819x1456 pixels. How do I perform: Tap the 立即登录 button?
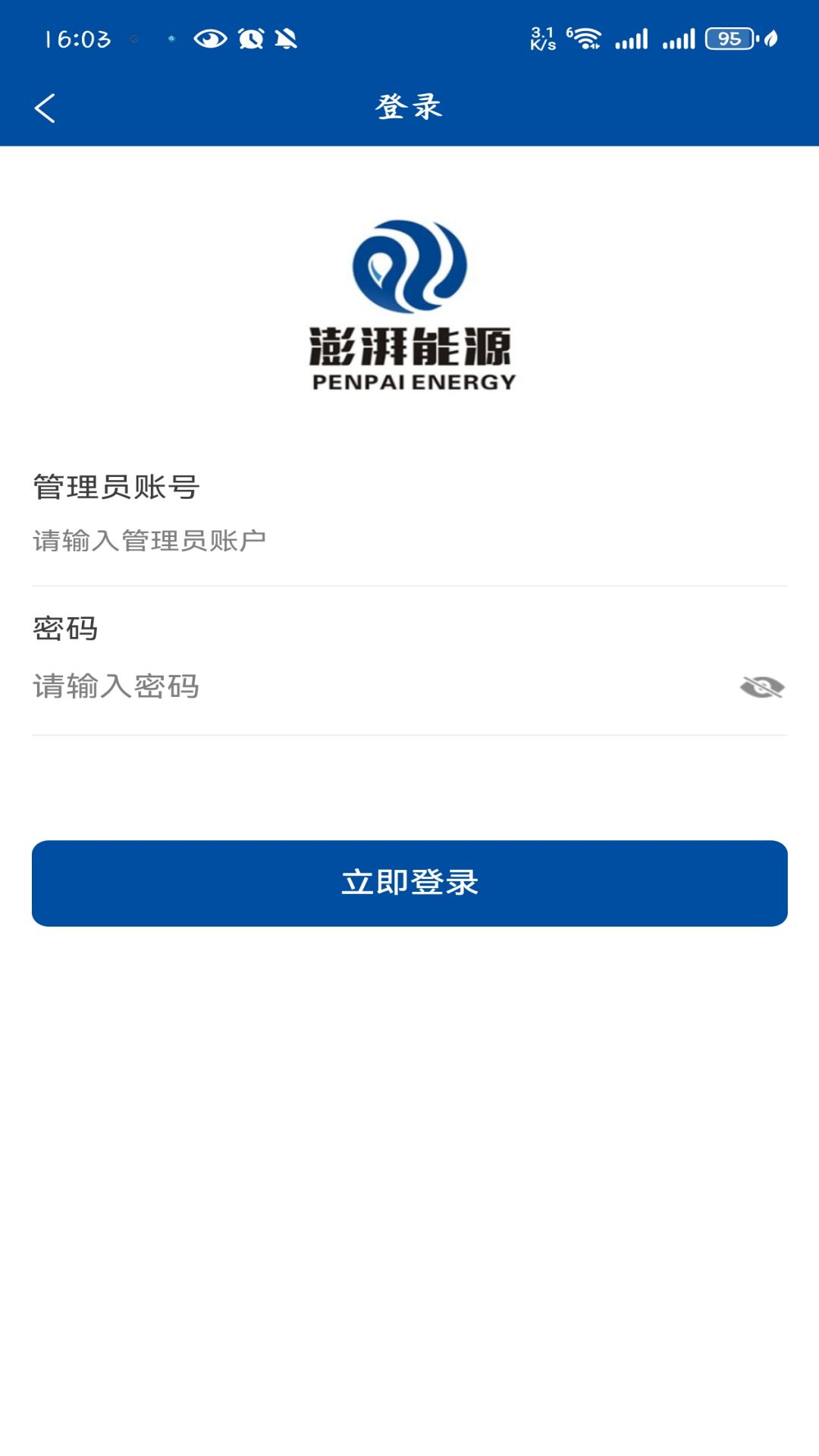[409, 883]
